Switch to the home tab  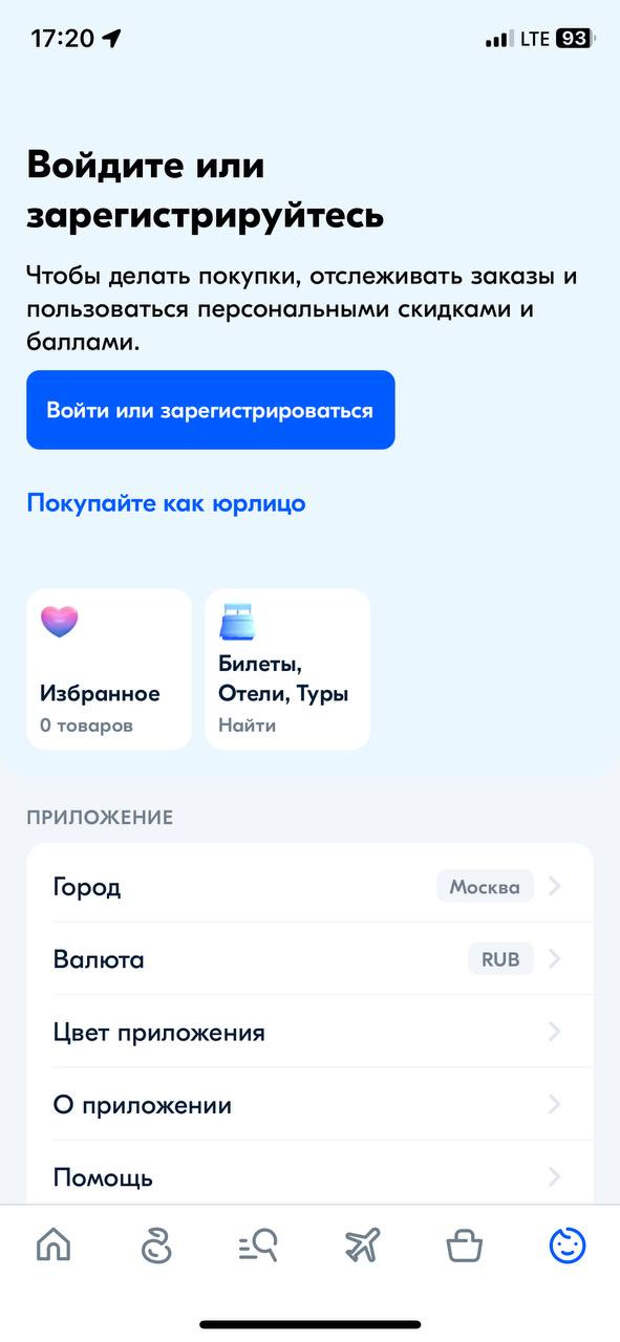click(53, 1246)
